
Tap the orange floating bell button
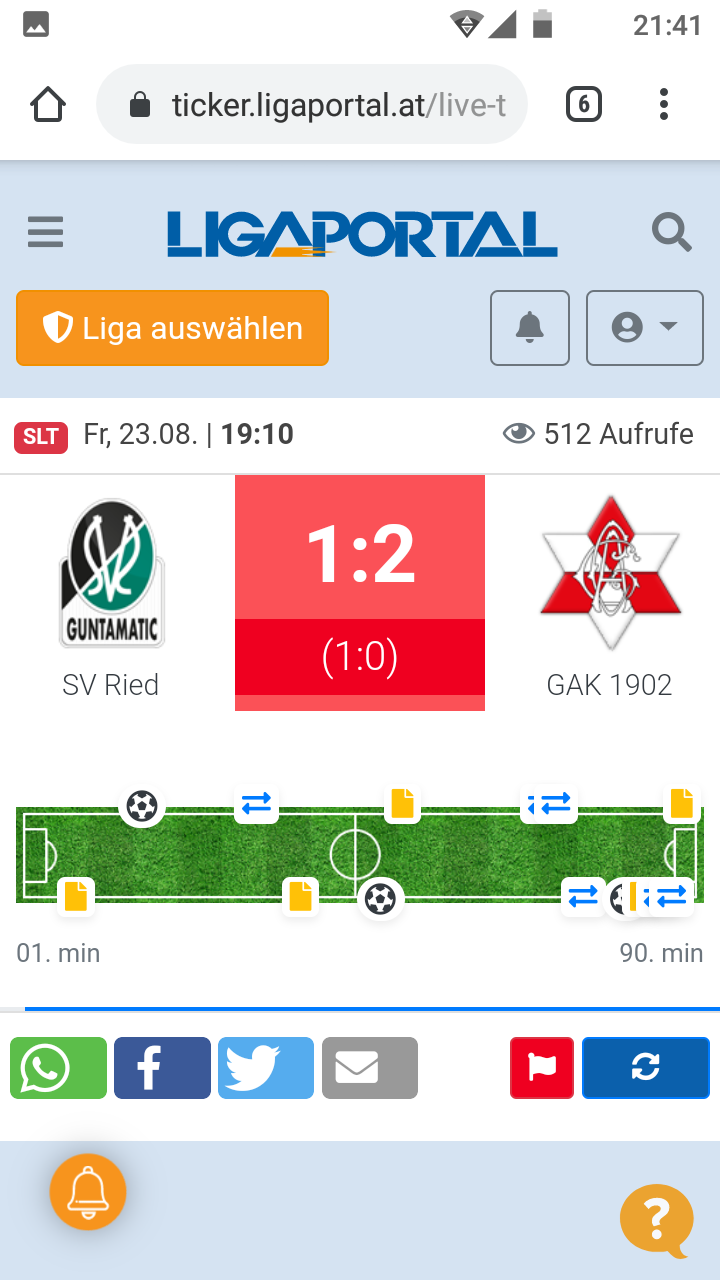(88, 1192)
